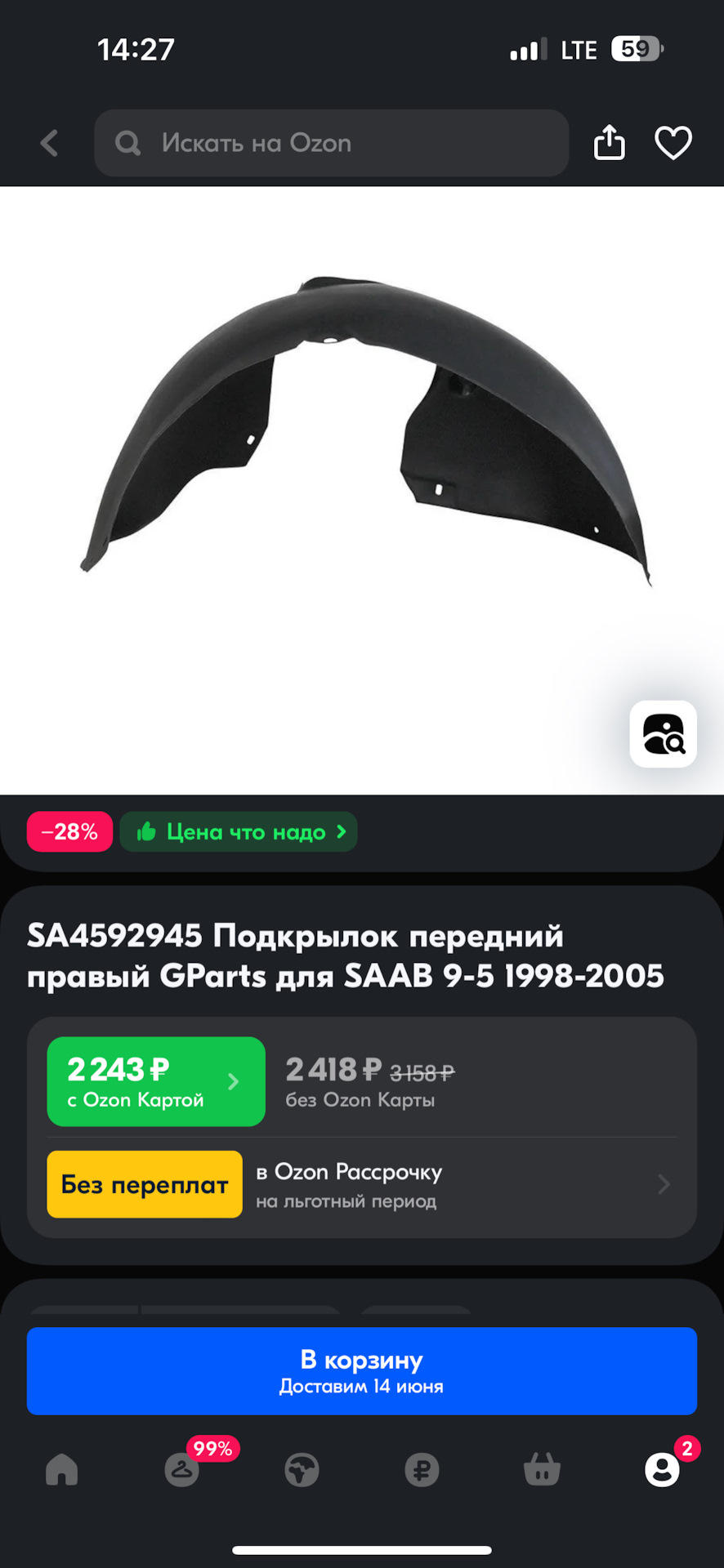Screen dimensions: 724x1568
Task: Share this product listing
Action: pyautogui.click(x=609, y=143)
